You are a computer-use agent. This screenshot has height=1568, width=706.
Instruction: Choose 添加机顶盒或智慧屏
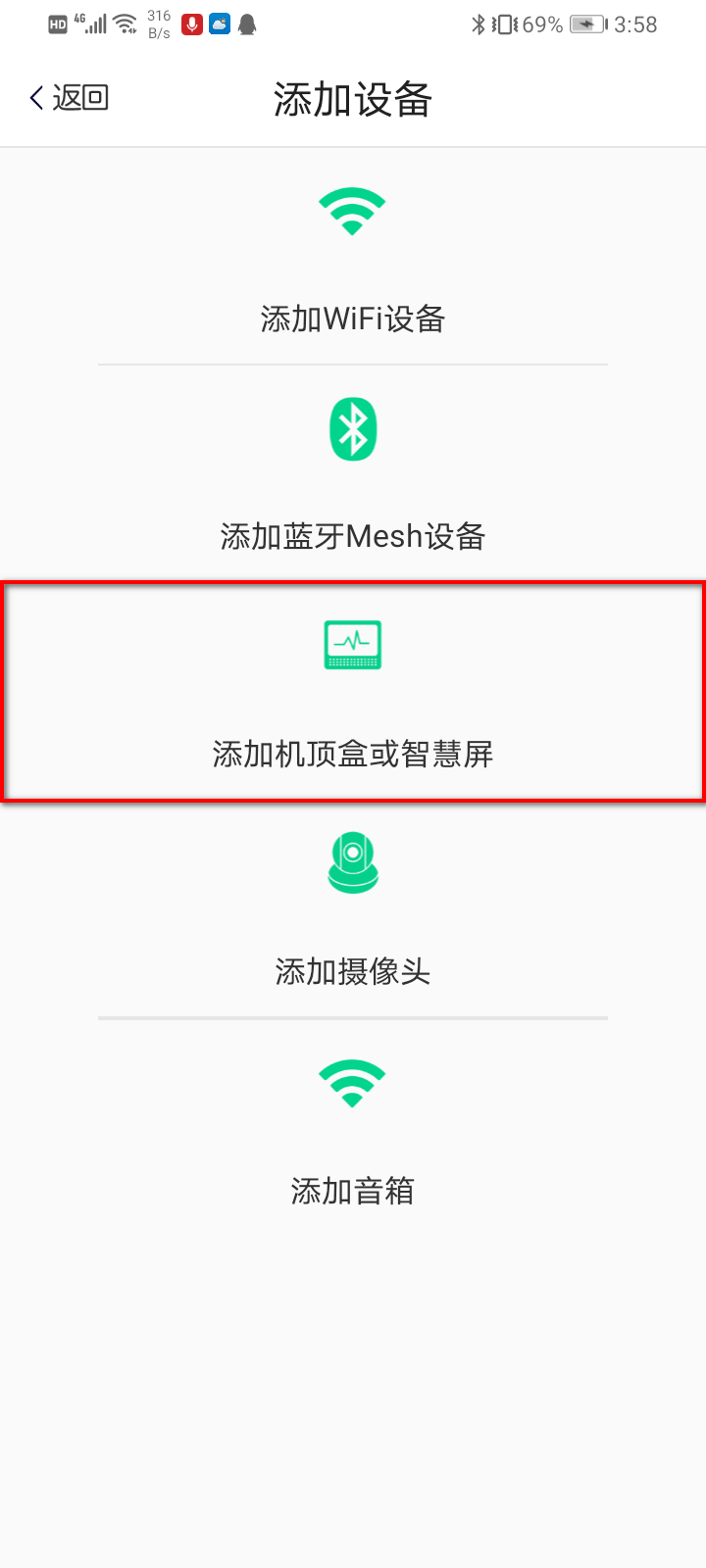tap(353, 693)
